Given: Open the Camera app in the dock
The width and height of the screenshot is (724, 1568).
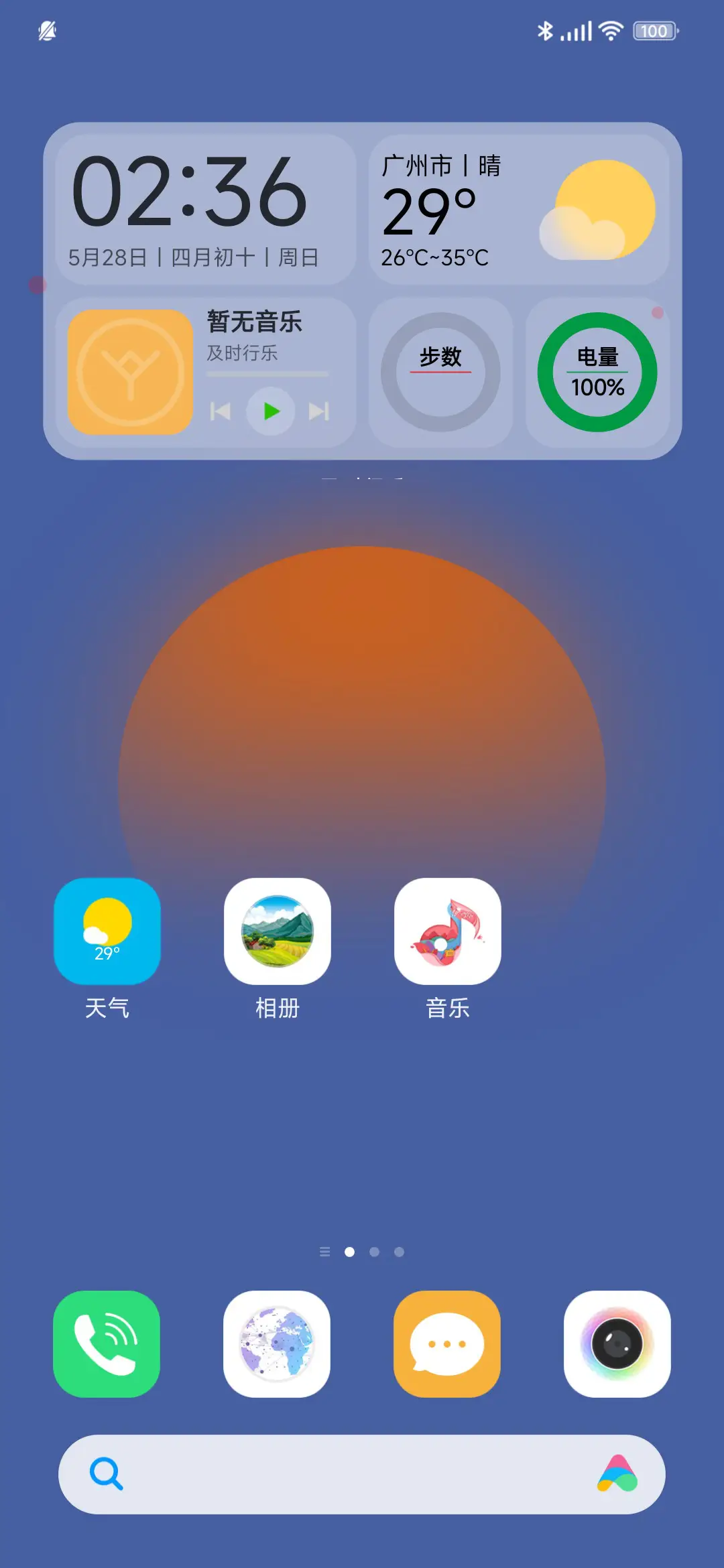Looking at the screenshot, I should pos(616,1345).
